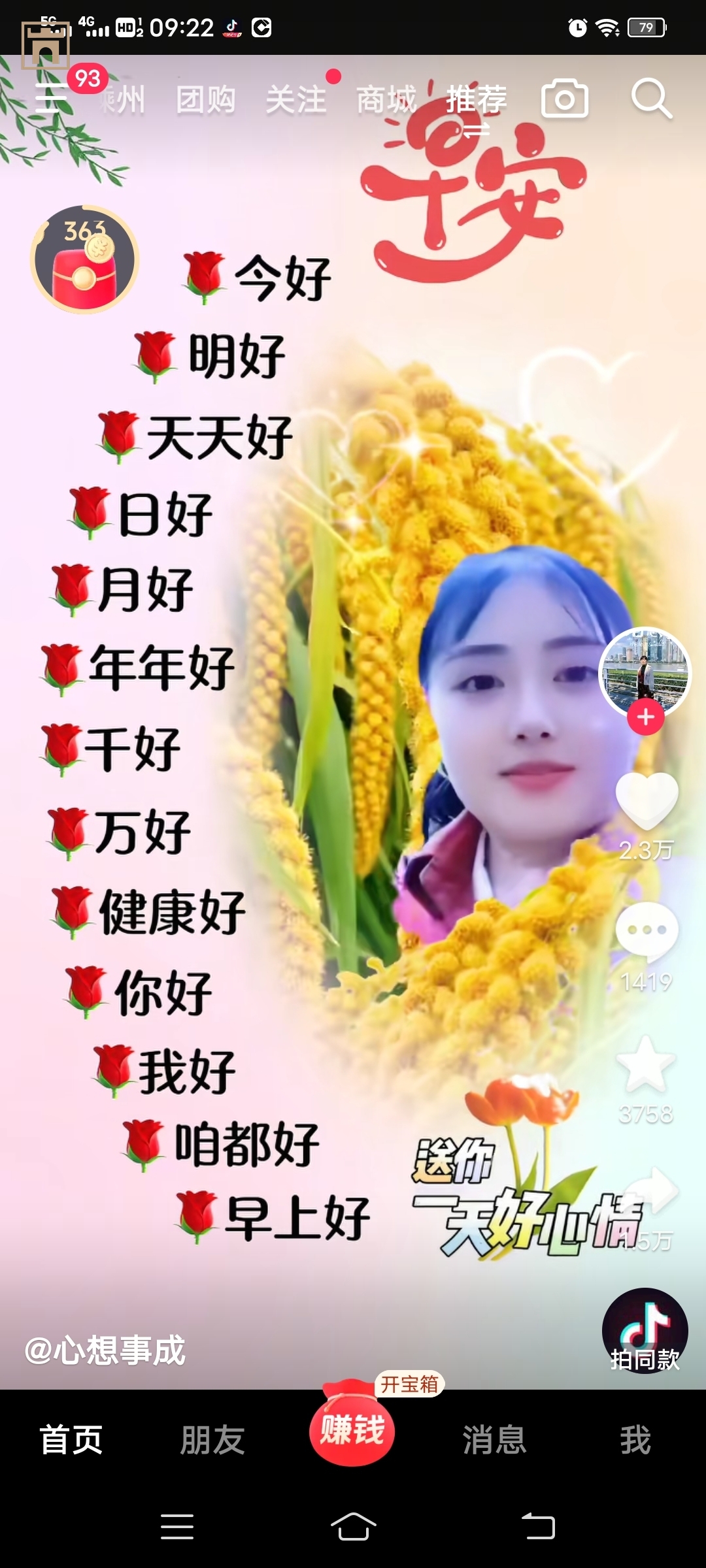Open the 我 profile tab
The height and width of the screenshot is (1568, 706).
pos(635,1440)
